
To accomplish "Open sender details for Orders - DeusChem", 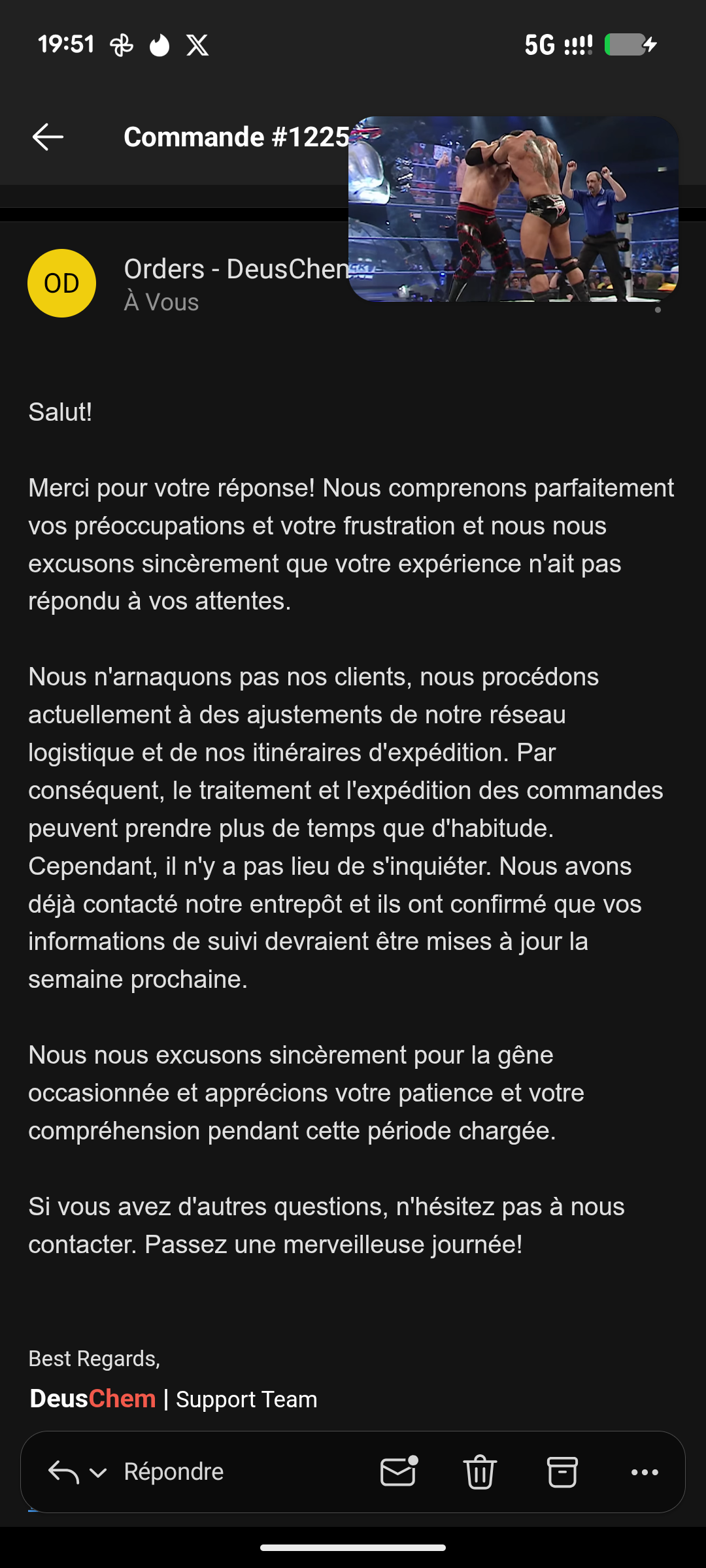I will (x=61, y=283).
